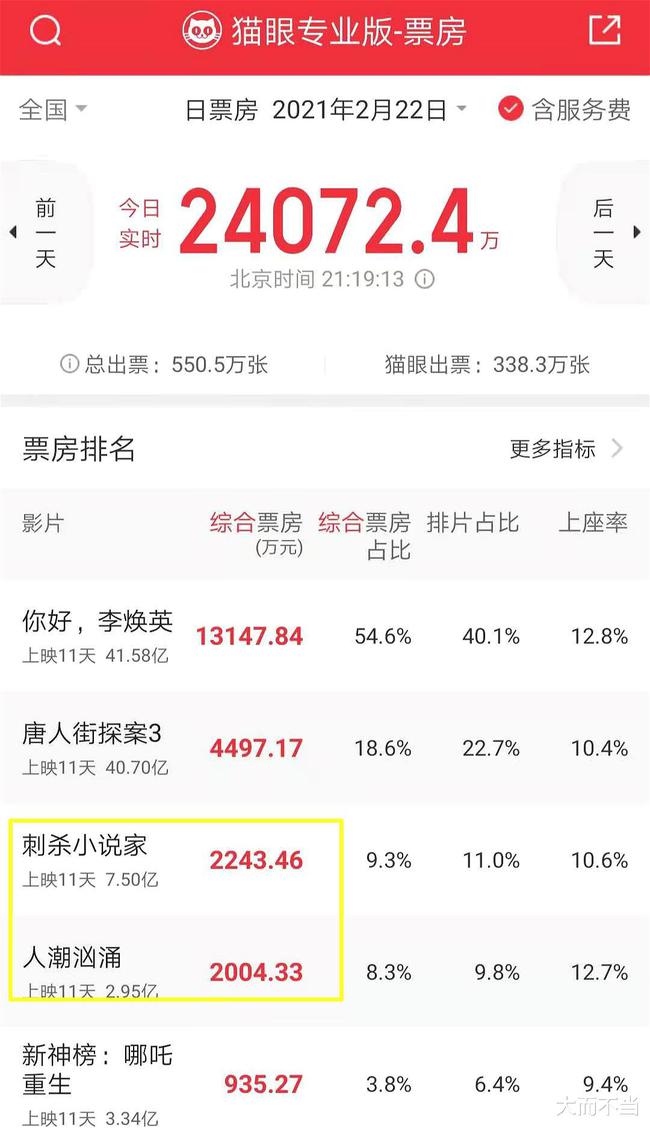Screen dimensions: 650x1130
Task: Open 更多指标 for more metrics
Action: tap(566, 449)
